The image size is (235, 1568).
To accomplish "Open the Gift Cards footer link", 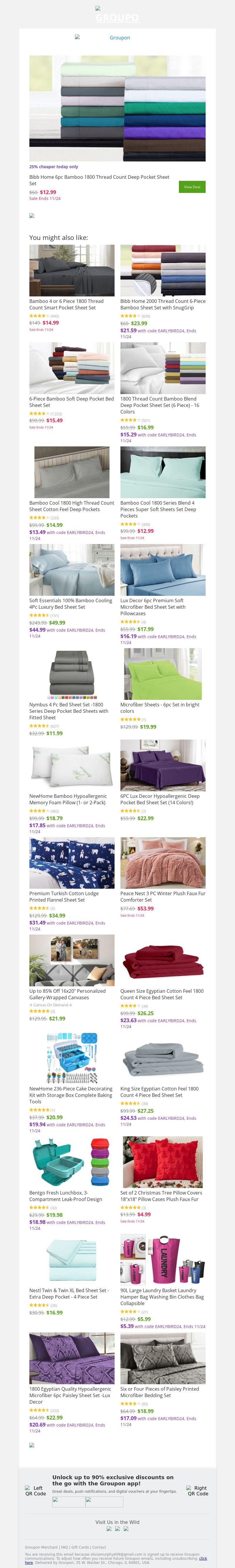I will [x=80, y=1547].
